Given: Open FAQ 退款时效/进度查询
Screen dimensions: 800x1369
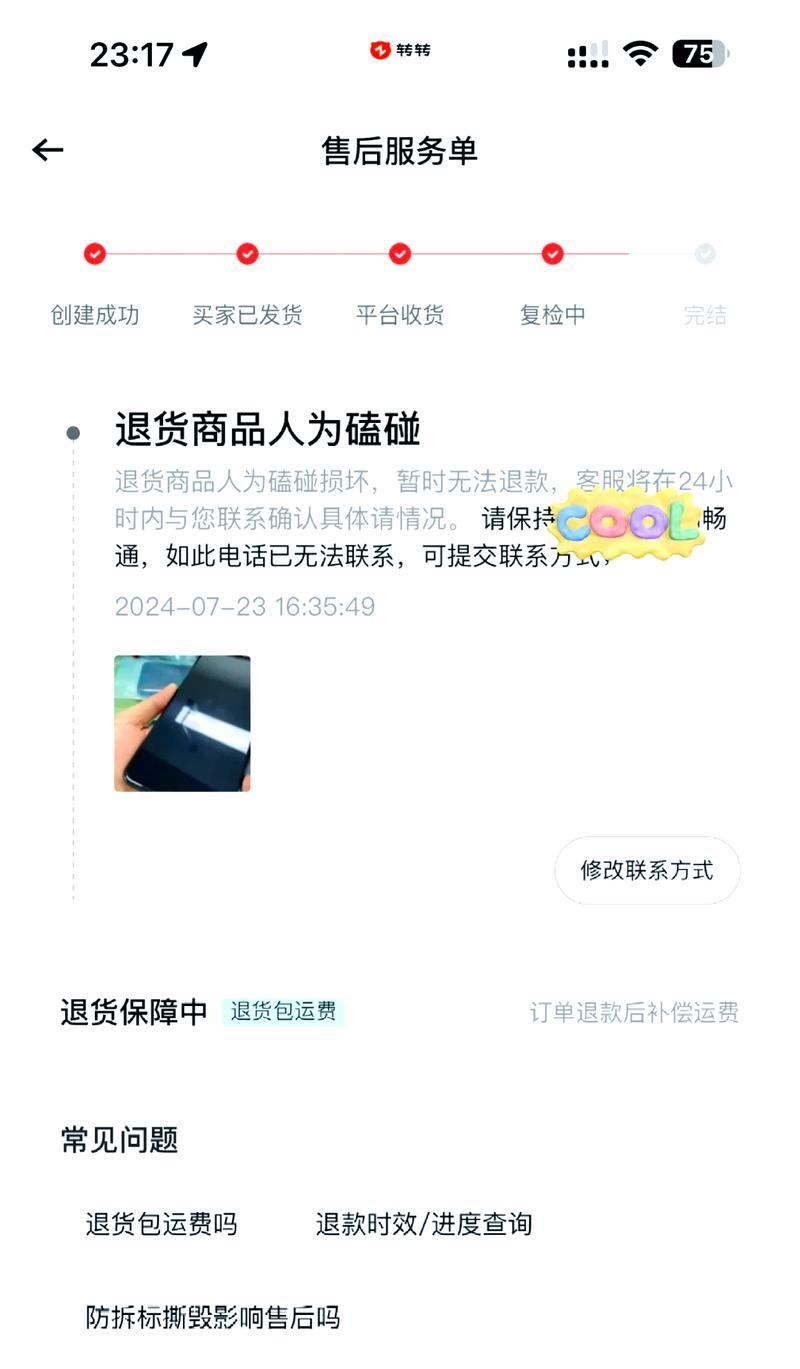Looking at the screenshot, I should [x=424, y=1224].
